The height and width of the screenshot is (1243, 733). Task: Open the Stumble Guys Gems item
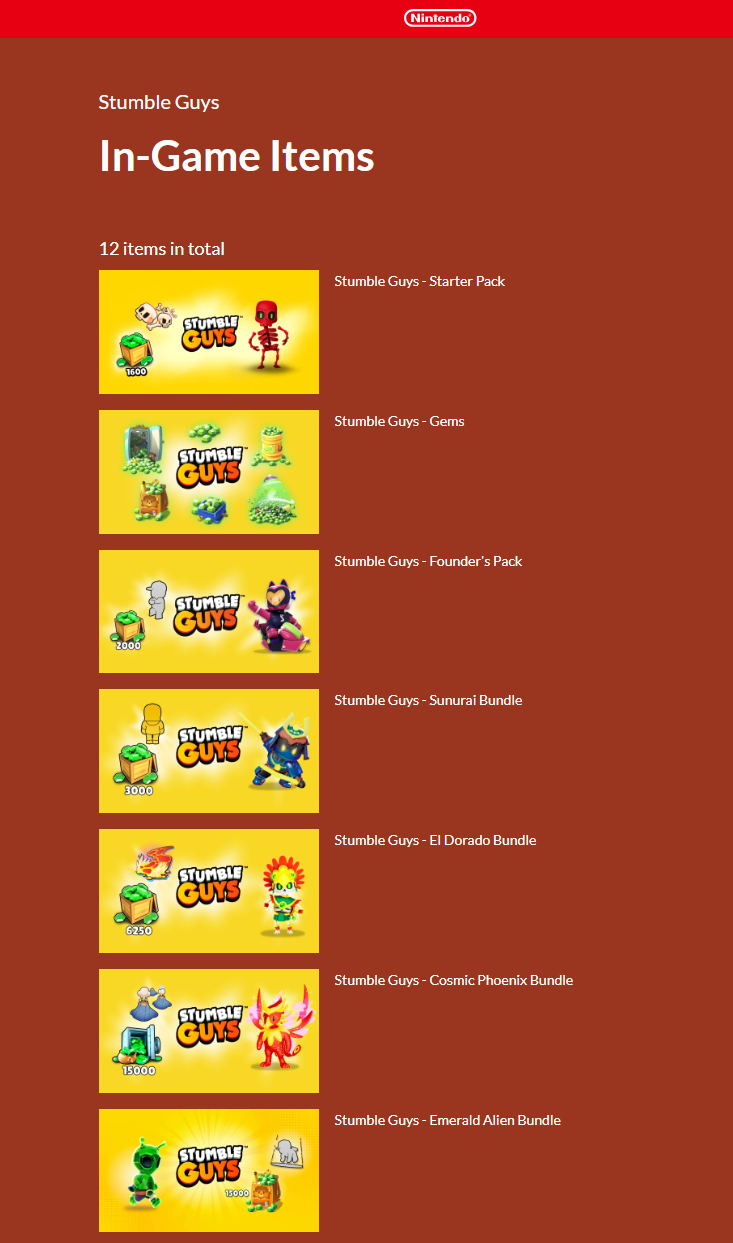click(399, 421)
